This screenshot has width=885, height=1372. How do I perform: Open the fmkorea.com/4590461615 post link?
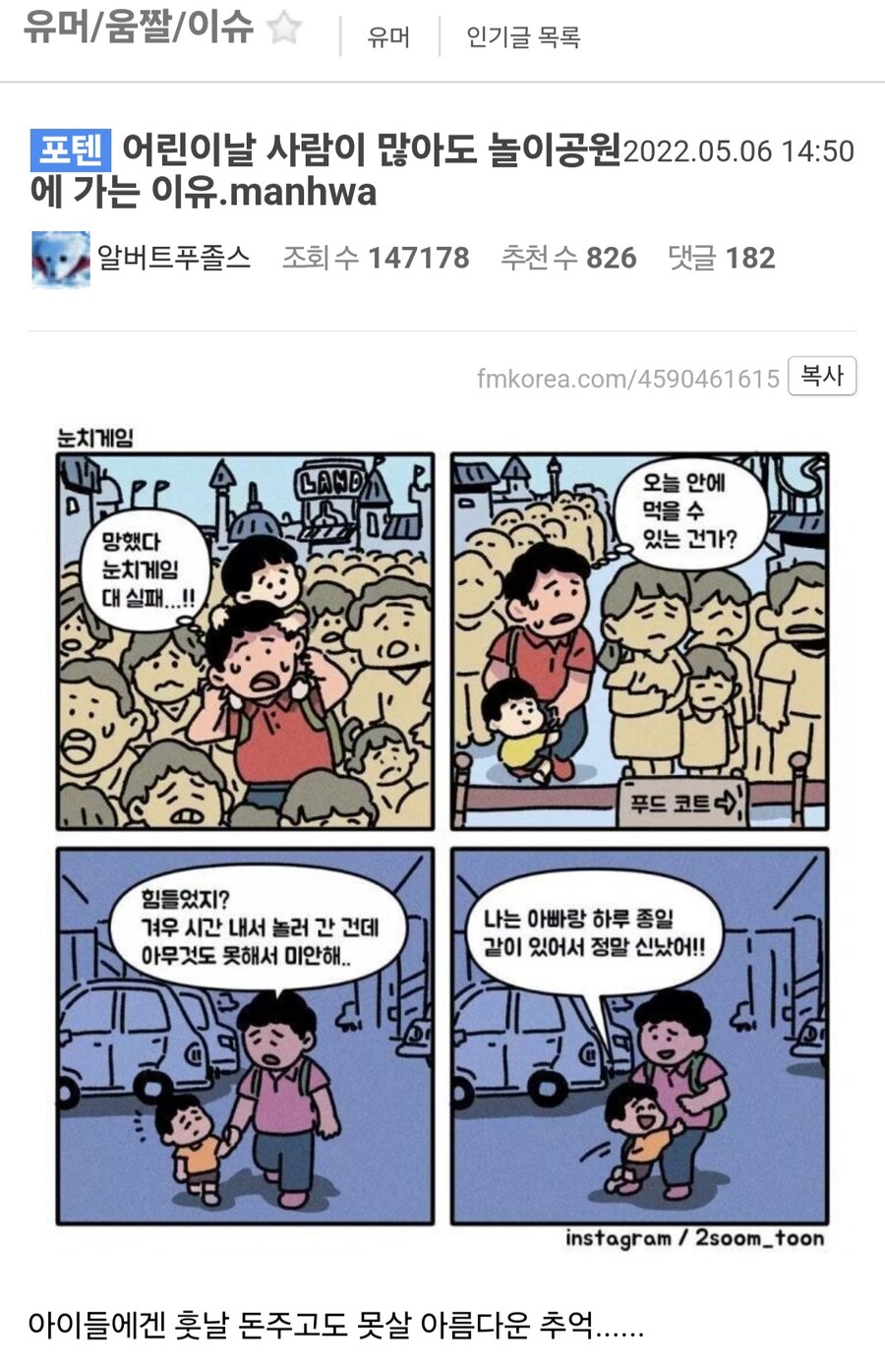pyautogui.click(x=627, y=379)
